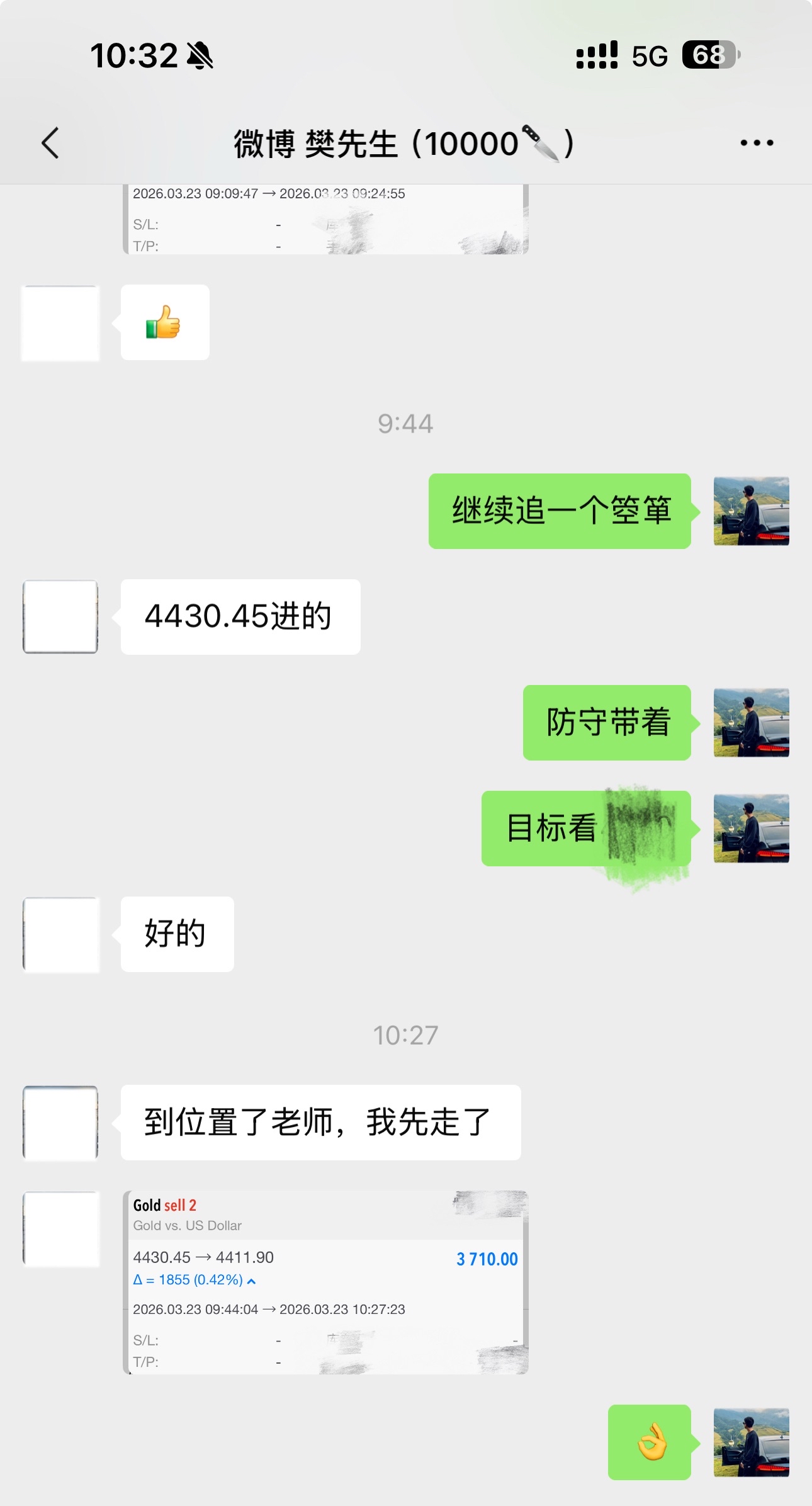Screen dimensions: 812x1506
Task: Tap the sender avatar beside the OK emoji
Action: click(x=751, y=1442)
